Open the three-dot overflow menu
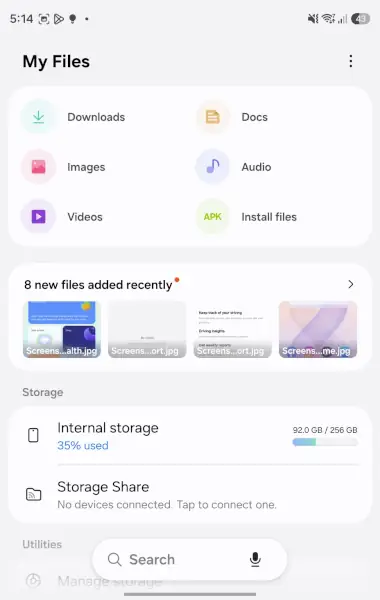The image size is (380, 600). [351, 61]
